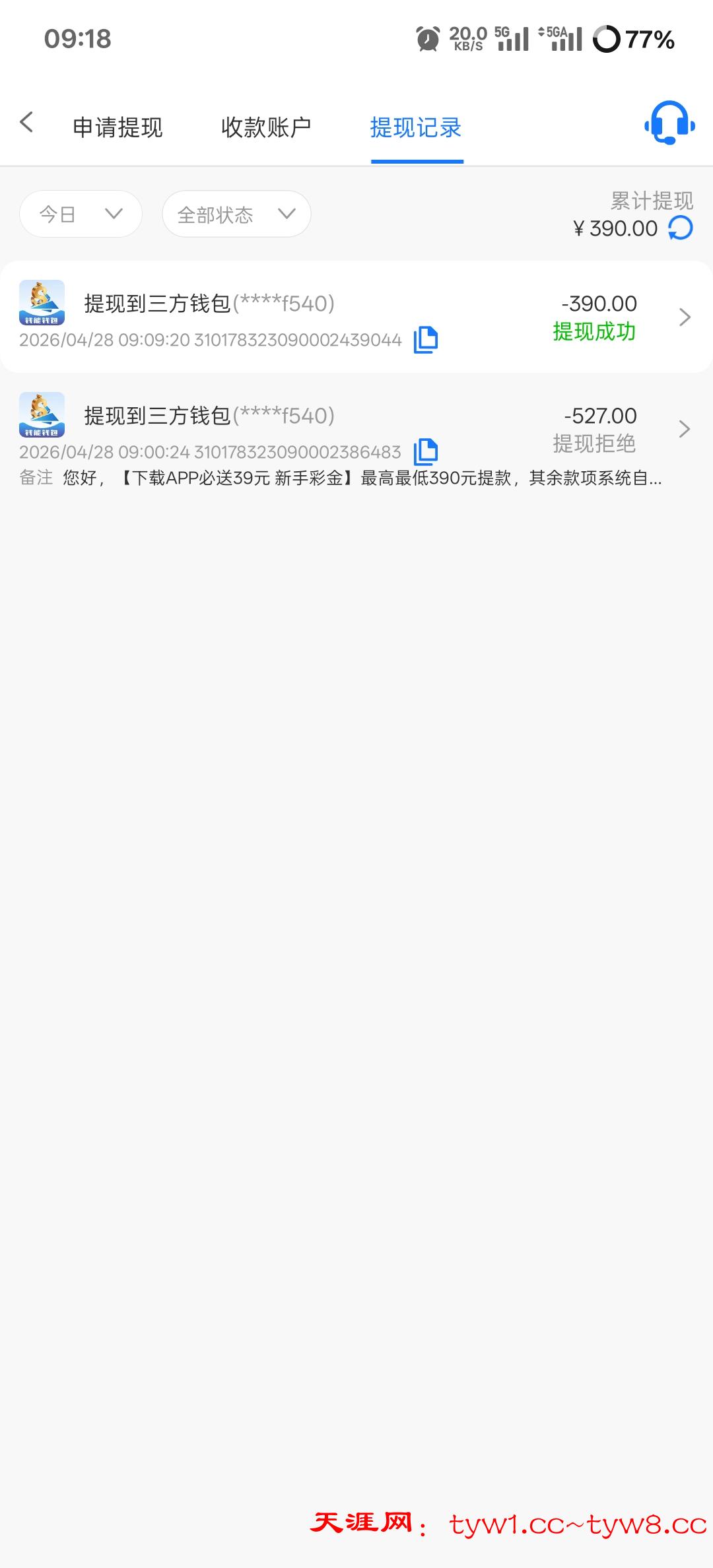Screen dimensions: 713x1568
Task: Copy order number ending in 2386483
Action: click(426, 452)
